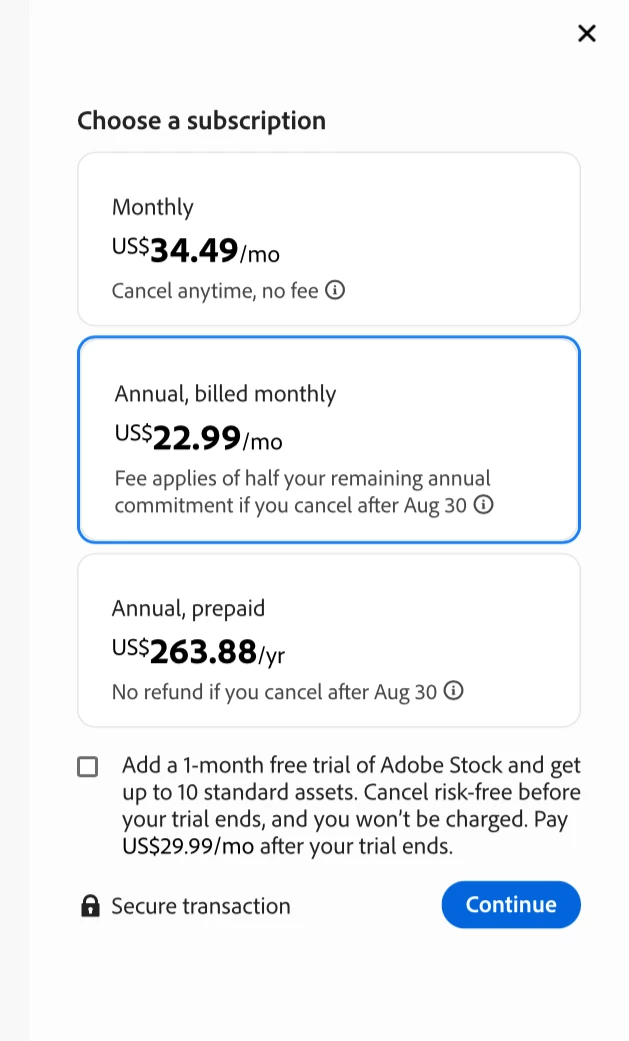Tap the Continue button
629x1041 pixels.
tap(510, 904)
